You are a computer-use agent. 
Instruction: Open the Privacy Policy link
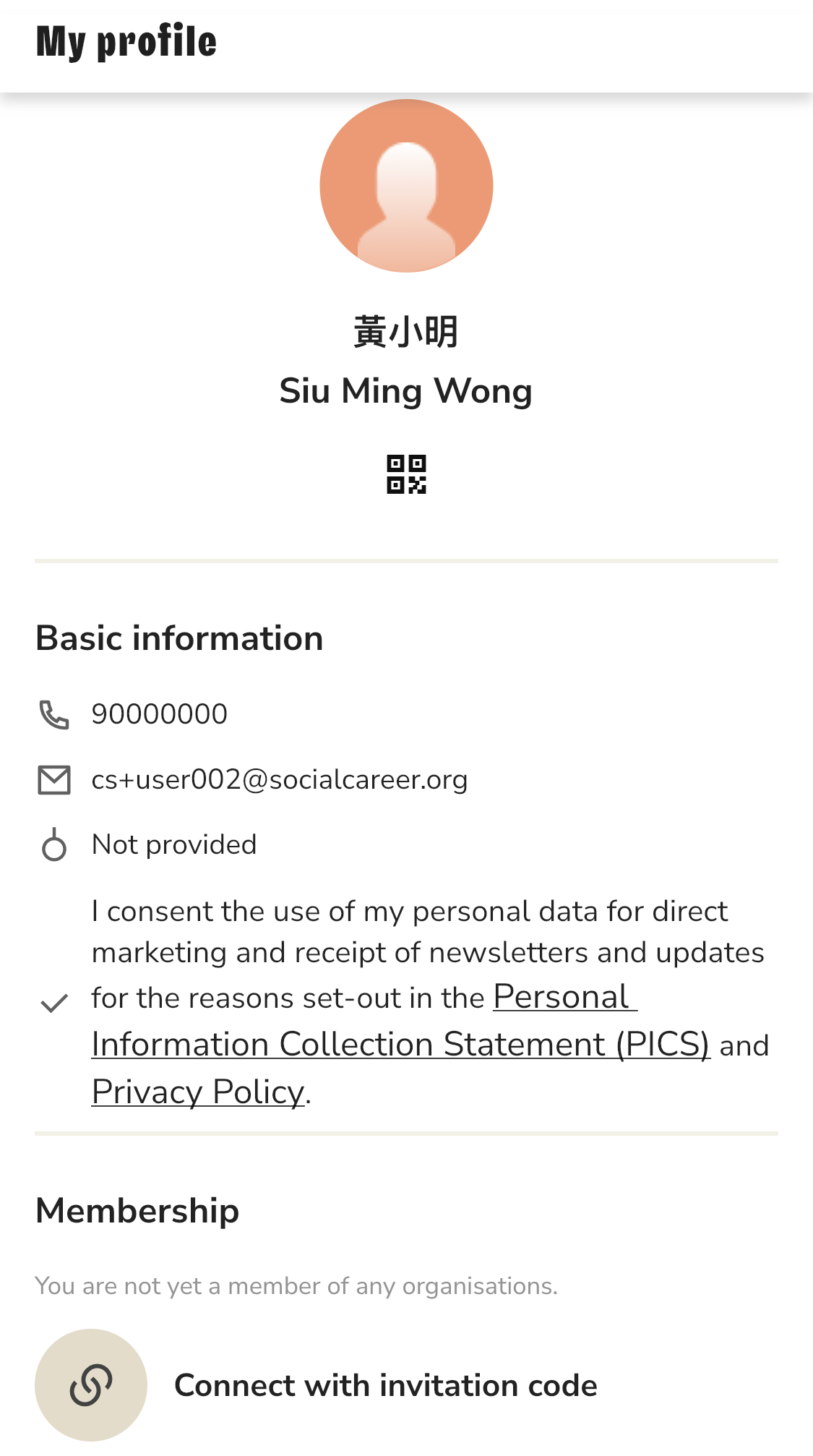pos(197,1092)
